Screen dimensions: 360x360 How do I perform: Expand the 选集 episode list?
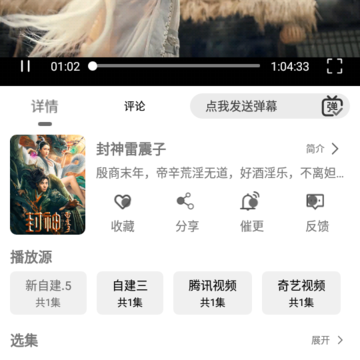(x=327, y=340)
